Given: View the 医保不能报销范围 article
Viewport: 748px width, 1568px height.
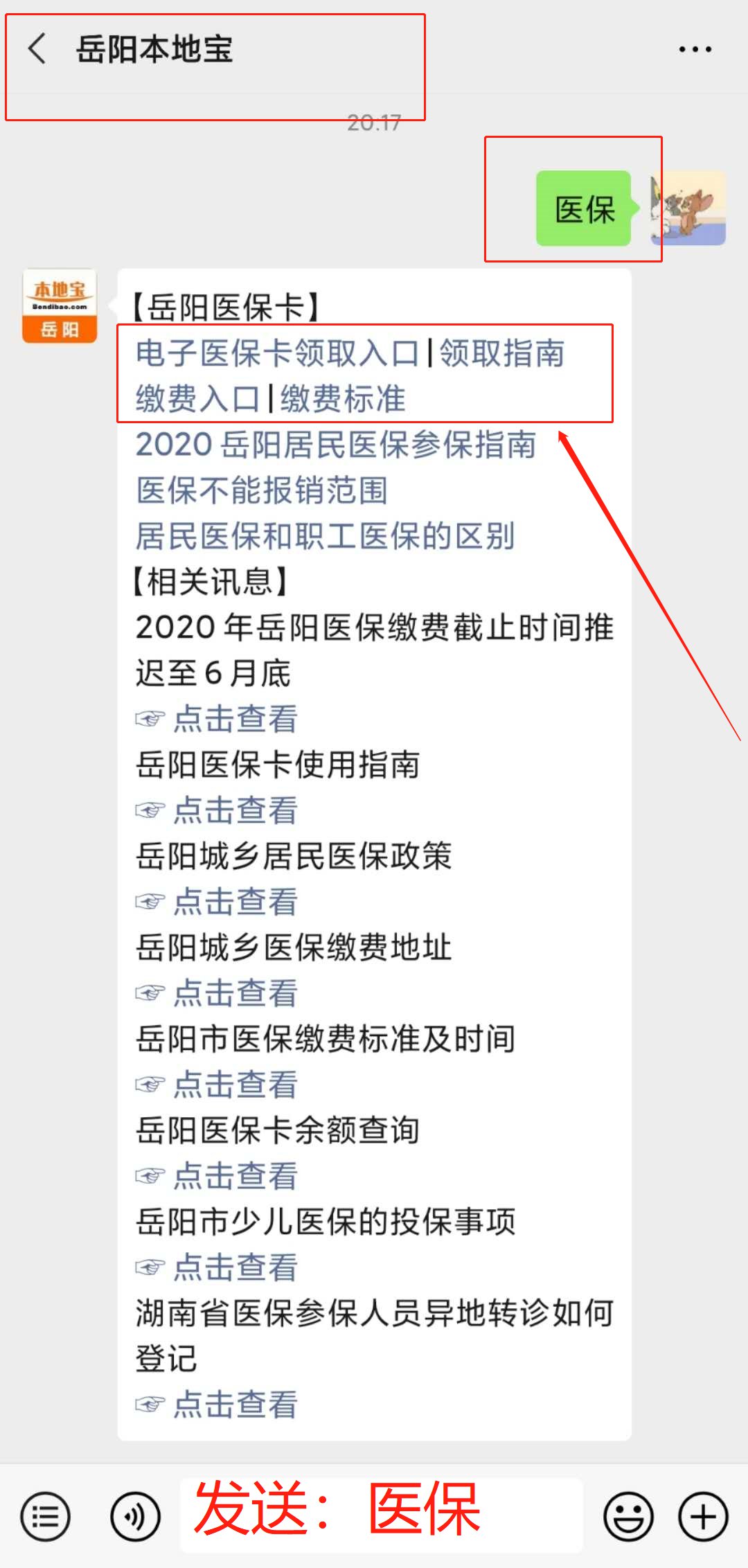Looking at the screenshot, I should (x=262, y=490).
